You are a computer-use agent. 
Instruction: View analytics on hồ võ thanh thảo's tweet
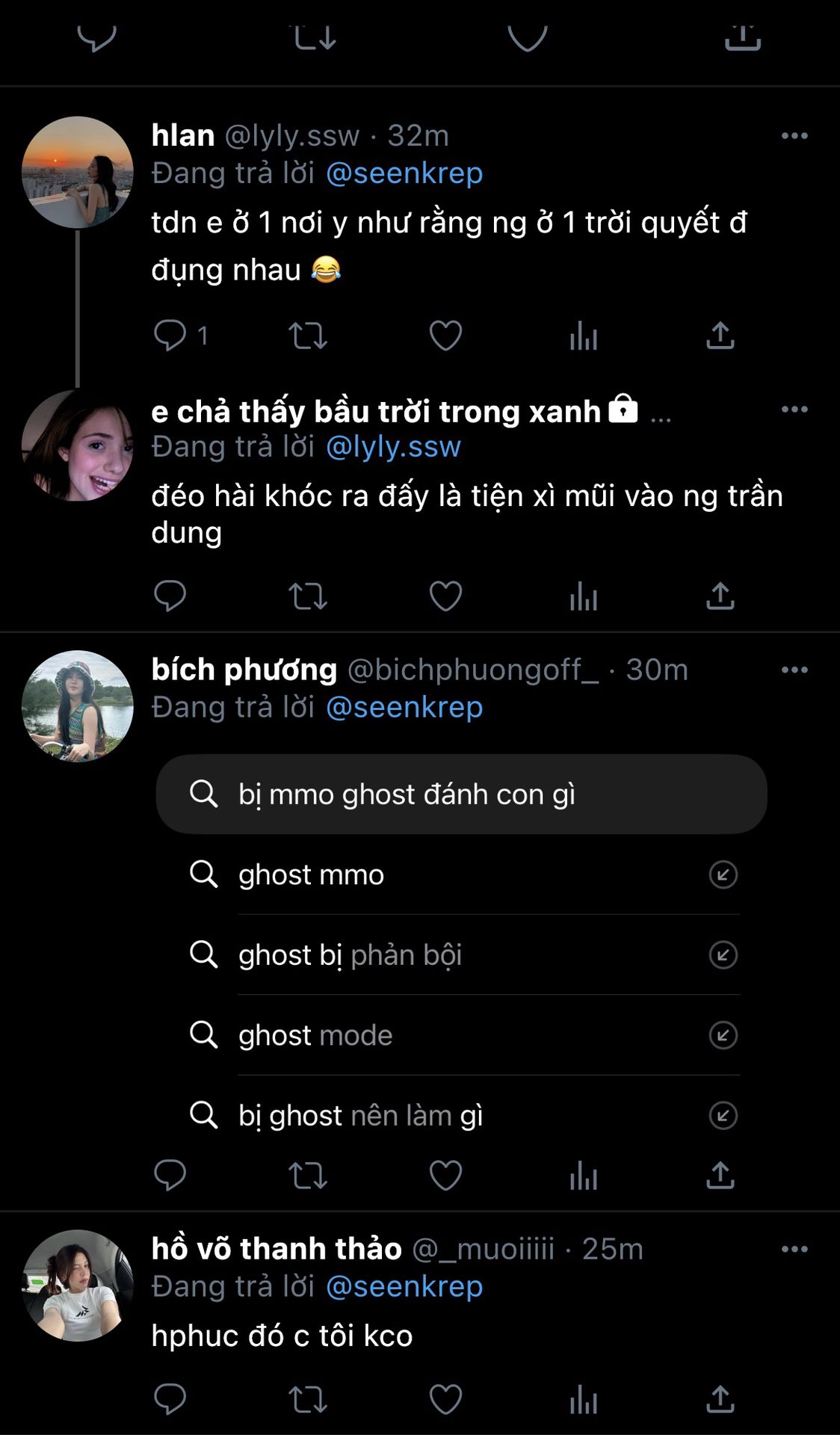[583, 1399]
